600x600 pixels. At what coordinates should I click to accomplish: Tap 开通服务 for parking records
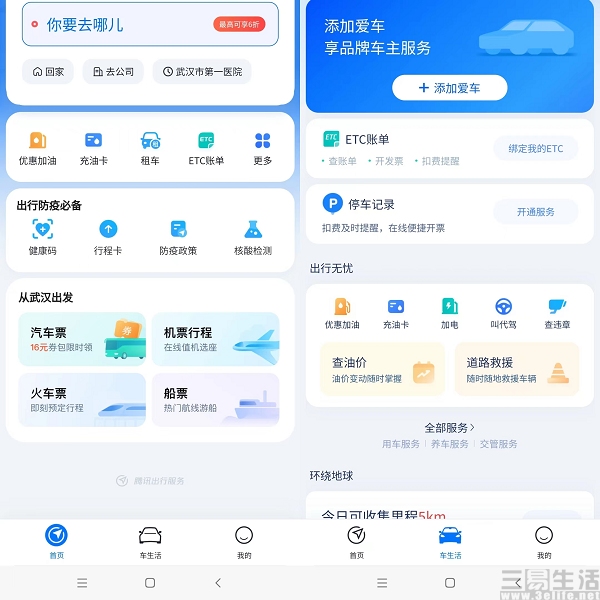click(535, 212)
